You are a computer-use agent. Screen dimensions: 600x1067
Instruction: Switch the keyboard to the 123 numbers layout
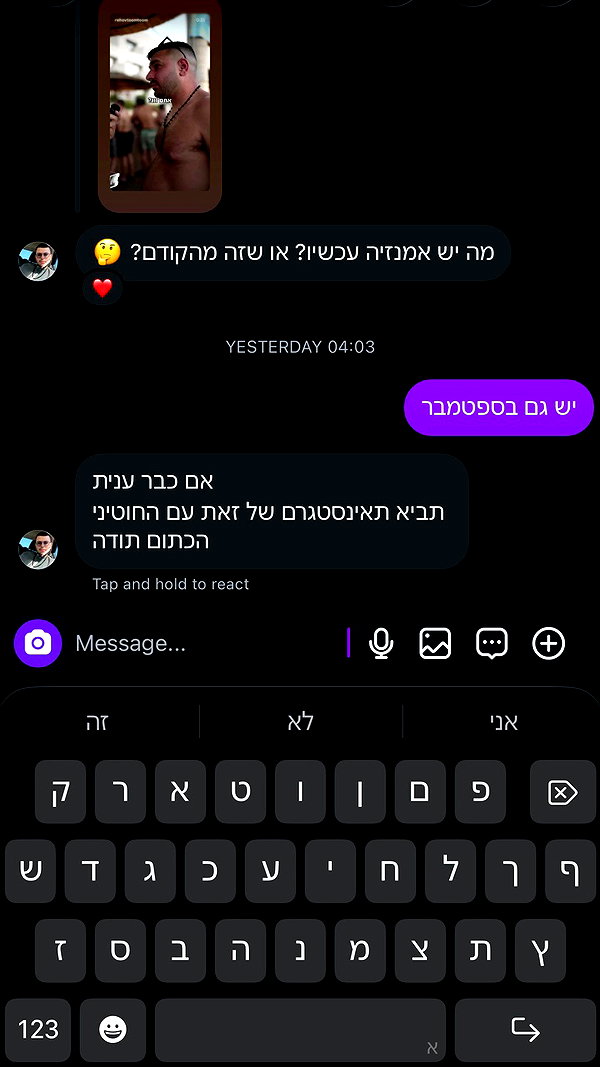click(38, 1030)
